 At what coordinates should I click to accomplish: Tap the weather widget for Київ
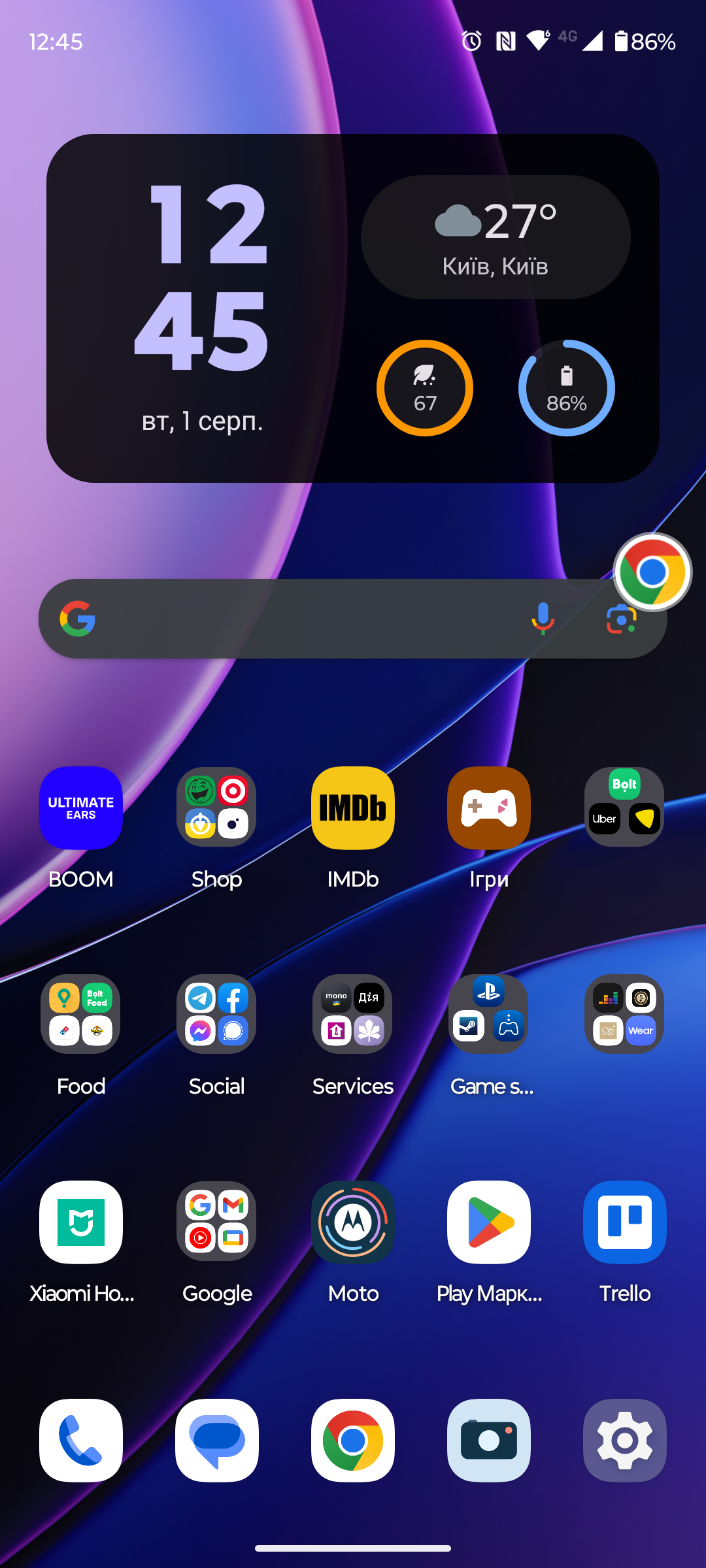tap(496, 237)
